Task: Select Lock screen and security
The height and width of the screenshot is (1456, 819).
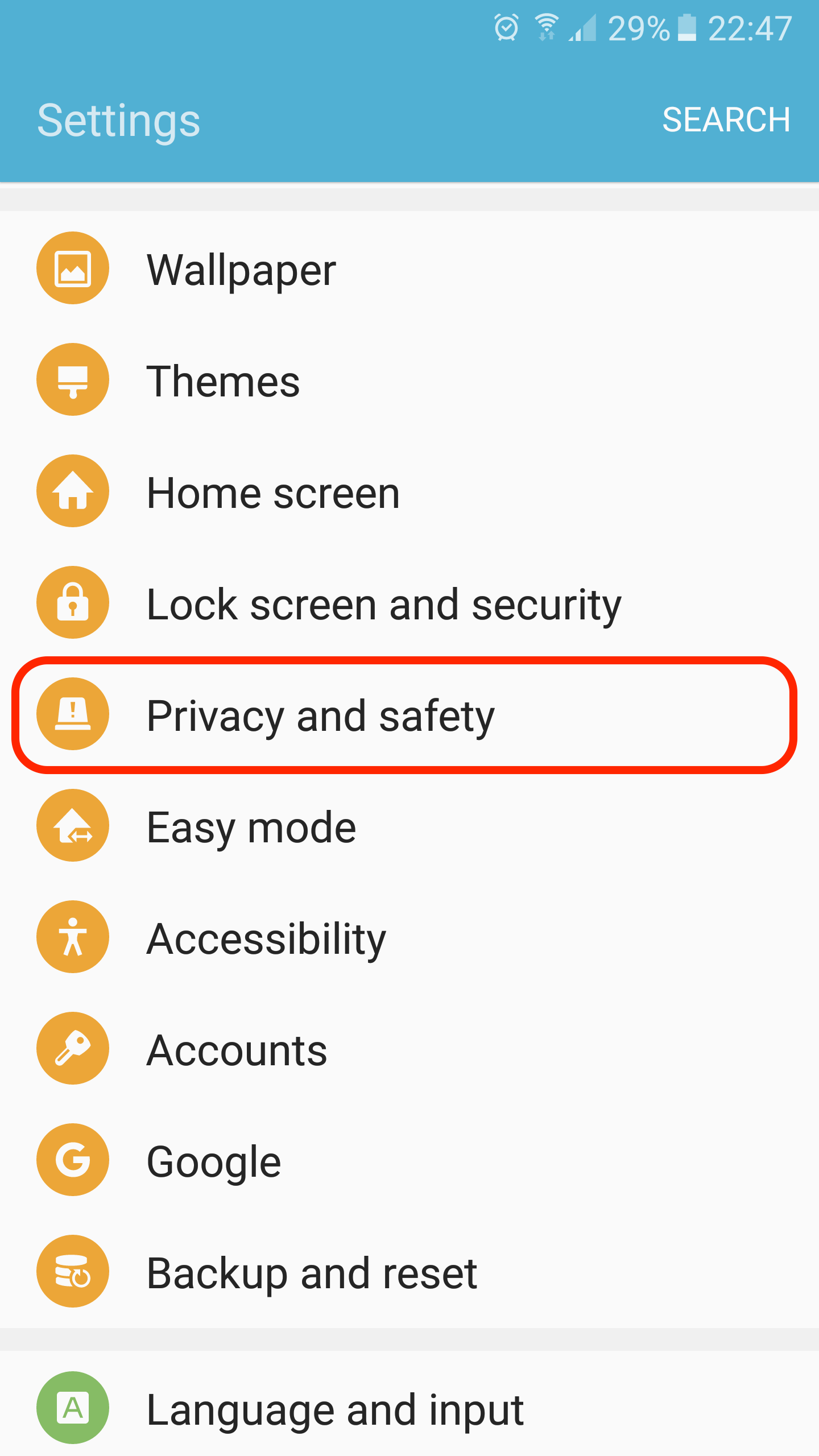Action: tap(383, 603)
